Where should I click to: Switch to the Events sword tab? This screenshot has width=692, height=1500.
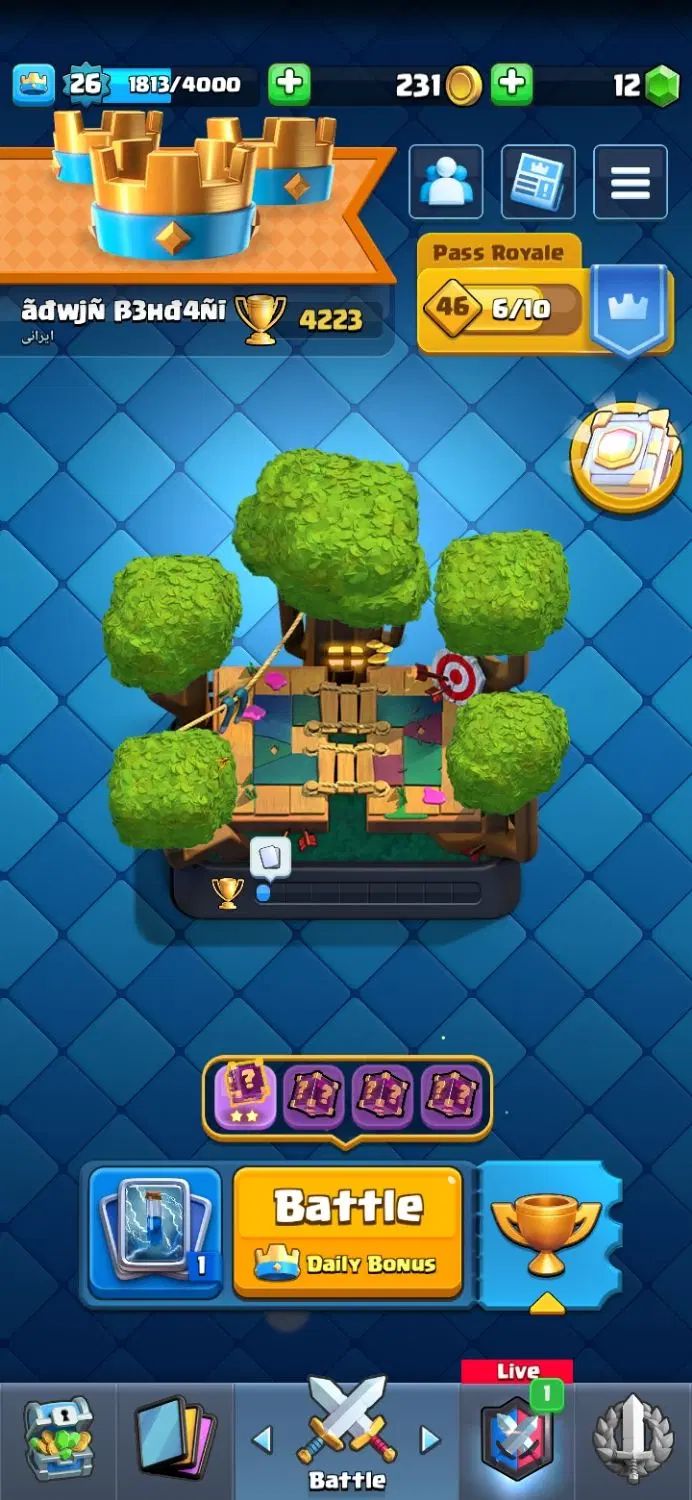[x=633, y=1440]
